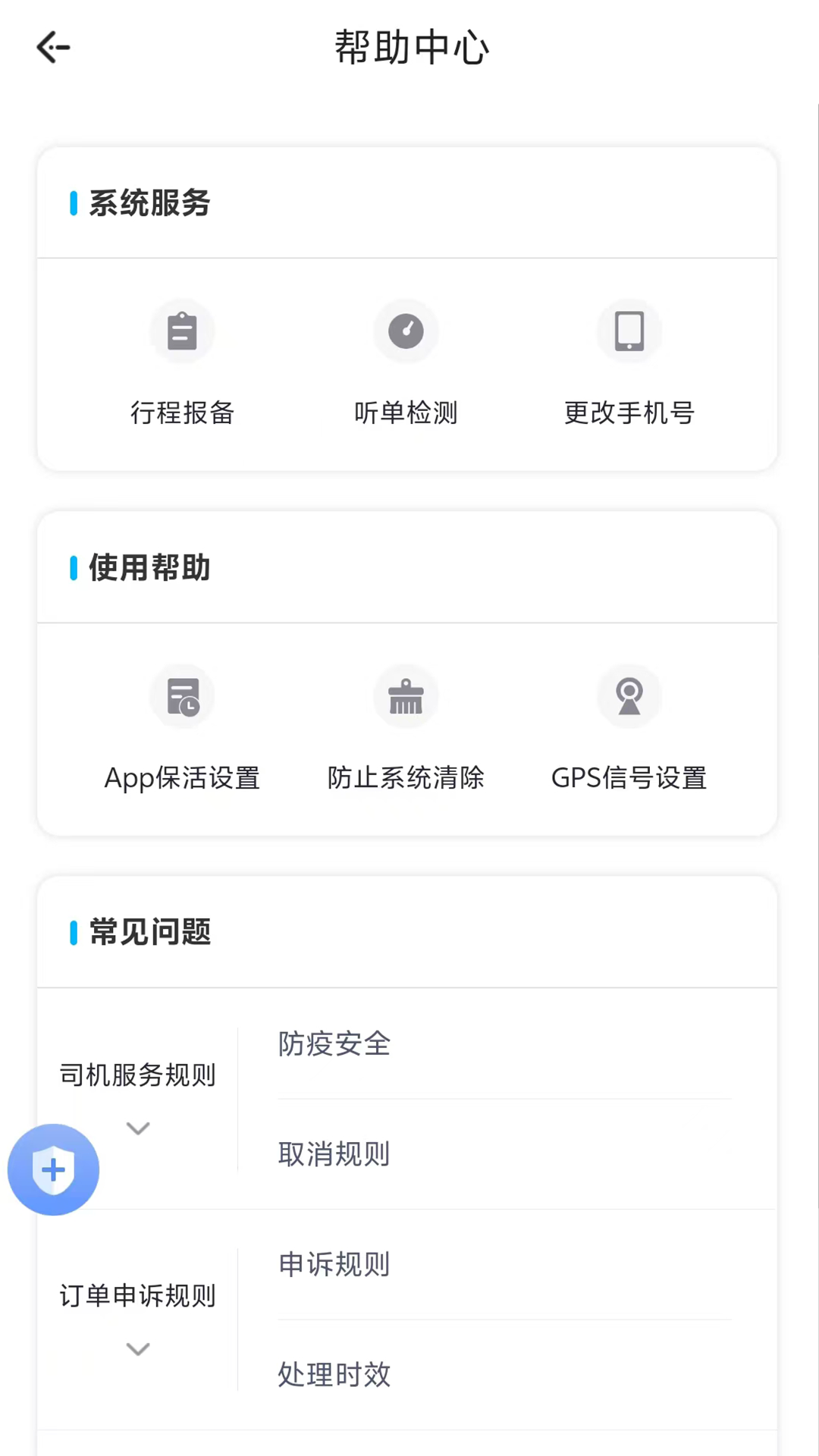
Task: Collapse the 司机服务规则 section arrow
Action: point(137,1128)
